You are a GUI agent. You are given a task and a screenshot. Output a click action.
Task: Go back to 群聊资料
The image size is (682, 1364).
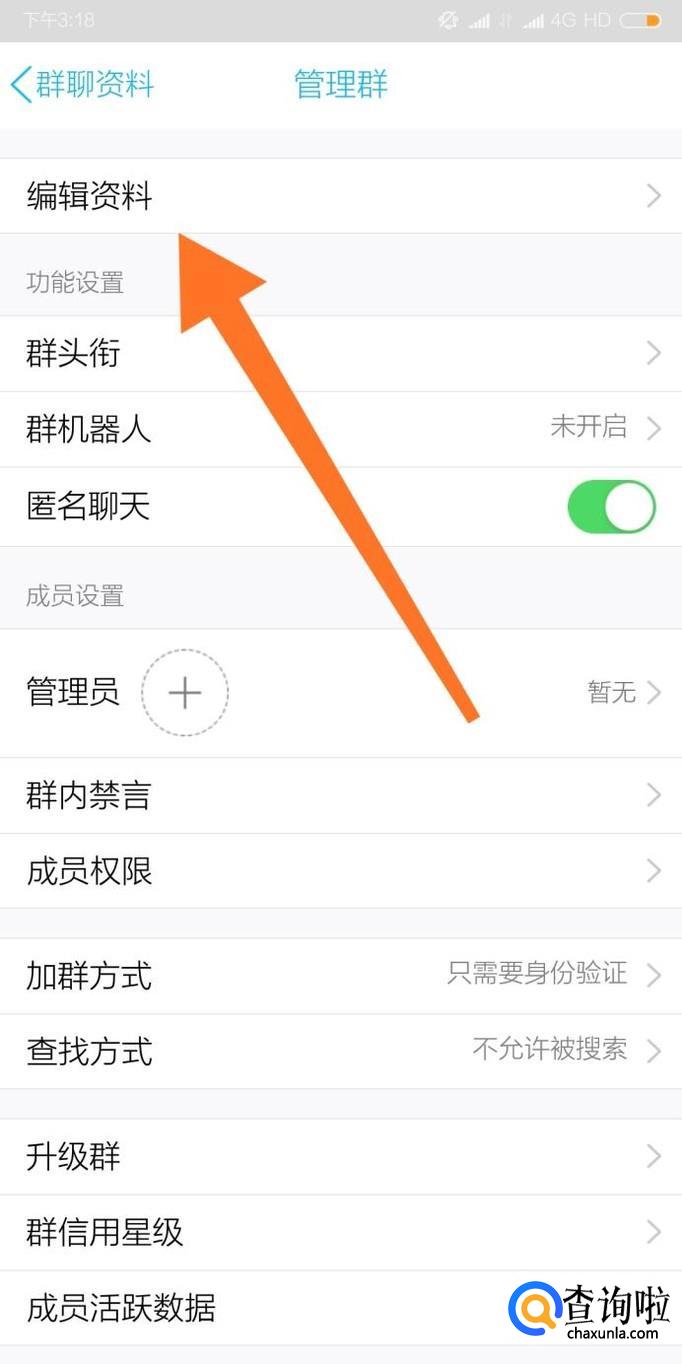point(82,84)
